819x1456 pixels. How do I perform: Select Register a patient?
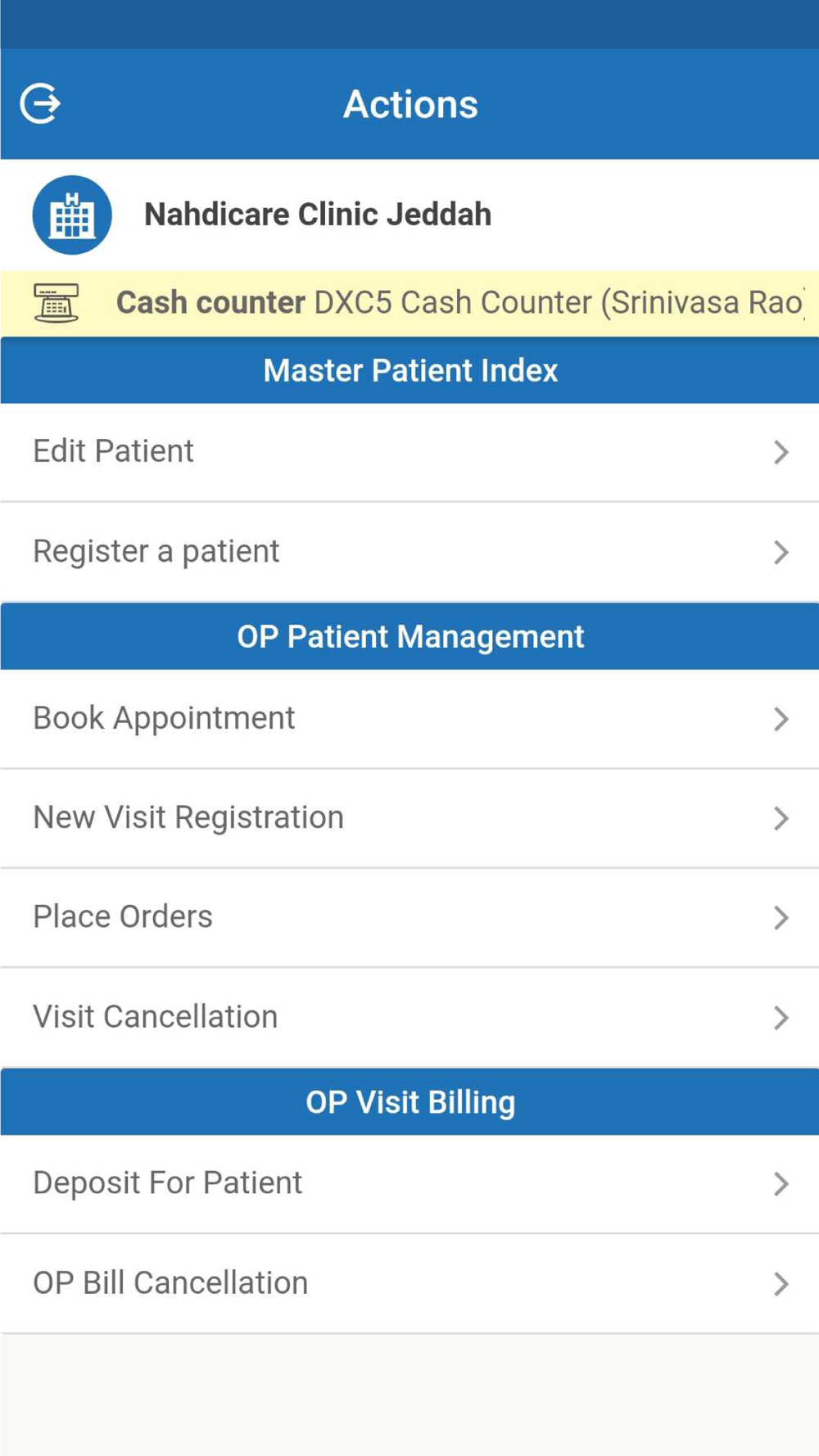coord(409,552)
